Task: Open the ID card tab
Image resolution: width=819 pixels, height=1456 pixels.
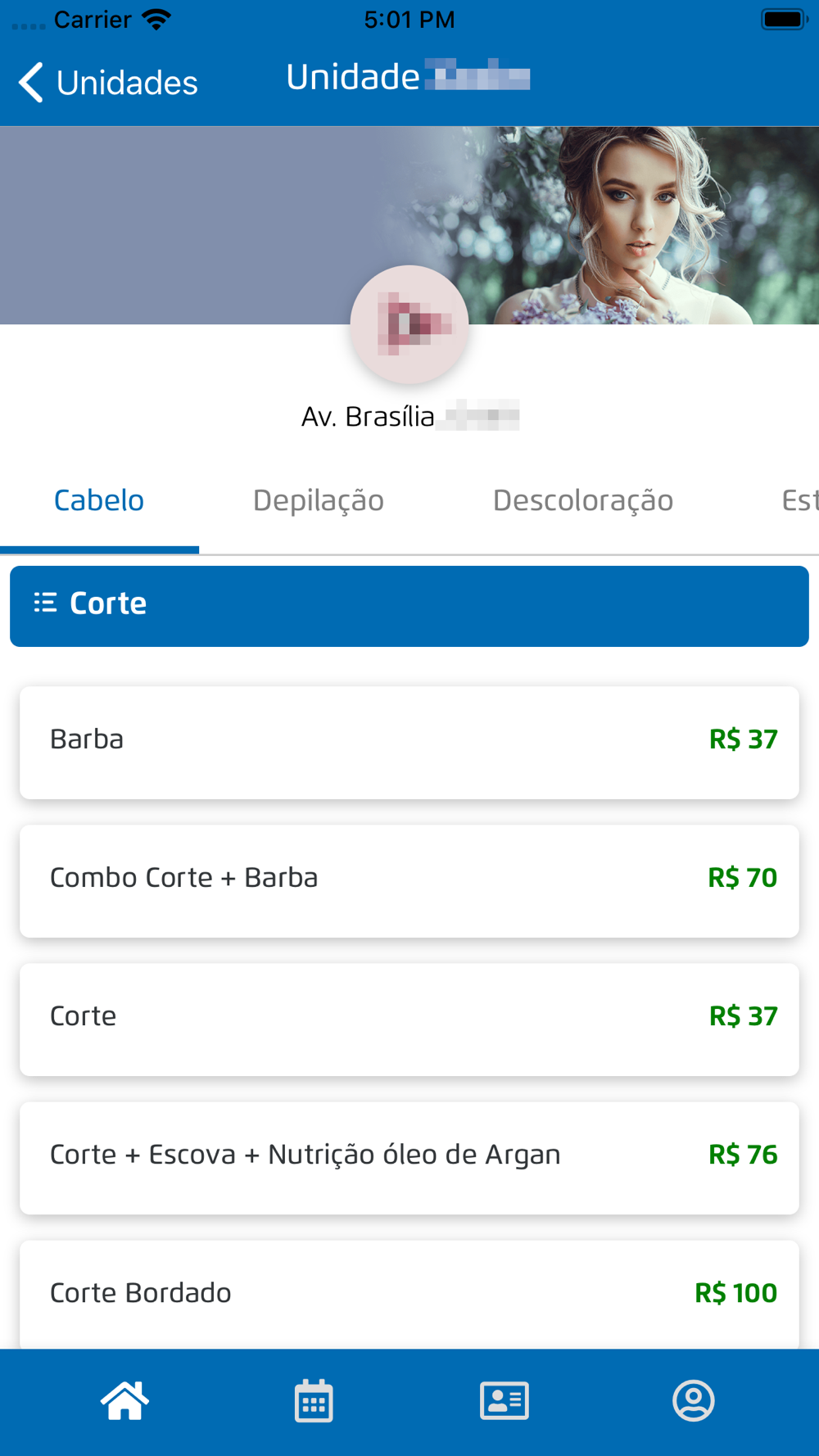Action: (505, 1400)
